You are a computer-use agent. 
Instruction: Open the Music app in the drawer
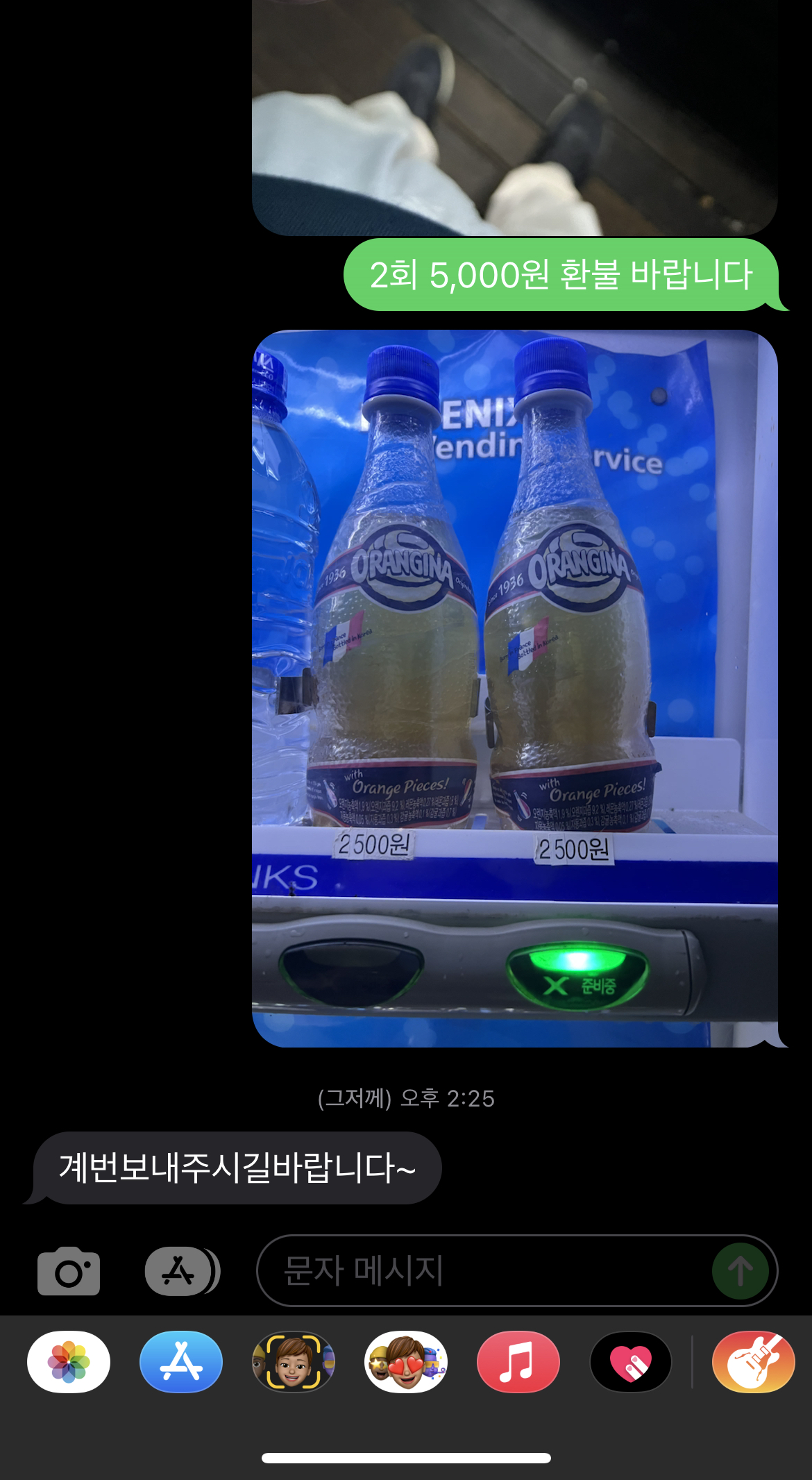click(x=518, y=1362)
